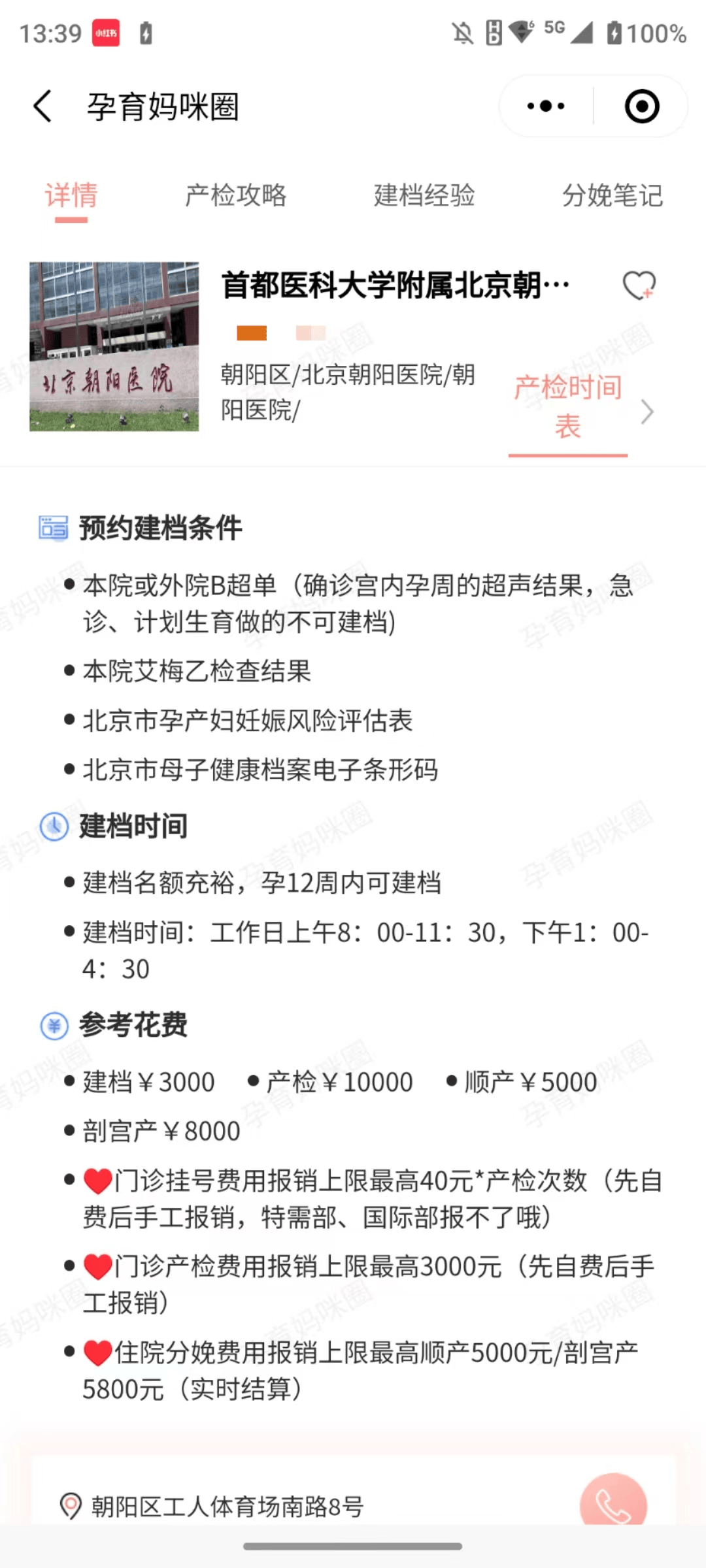Open the 产检时间表 schedule
Viewport: 706px width, 1568px height.
(569, 406)
